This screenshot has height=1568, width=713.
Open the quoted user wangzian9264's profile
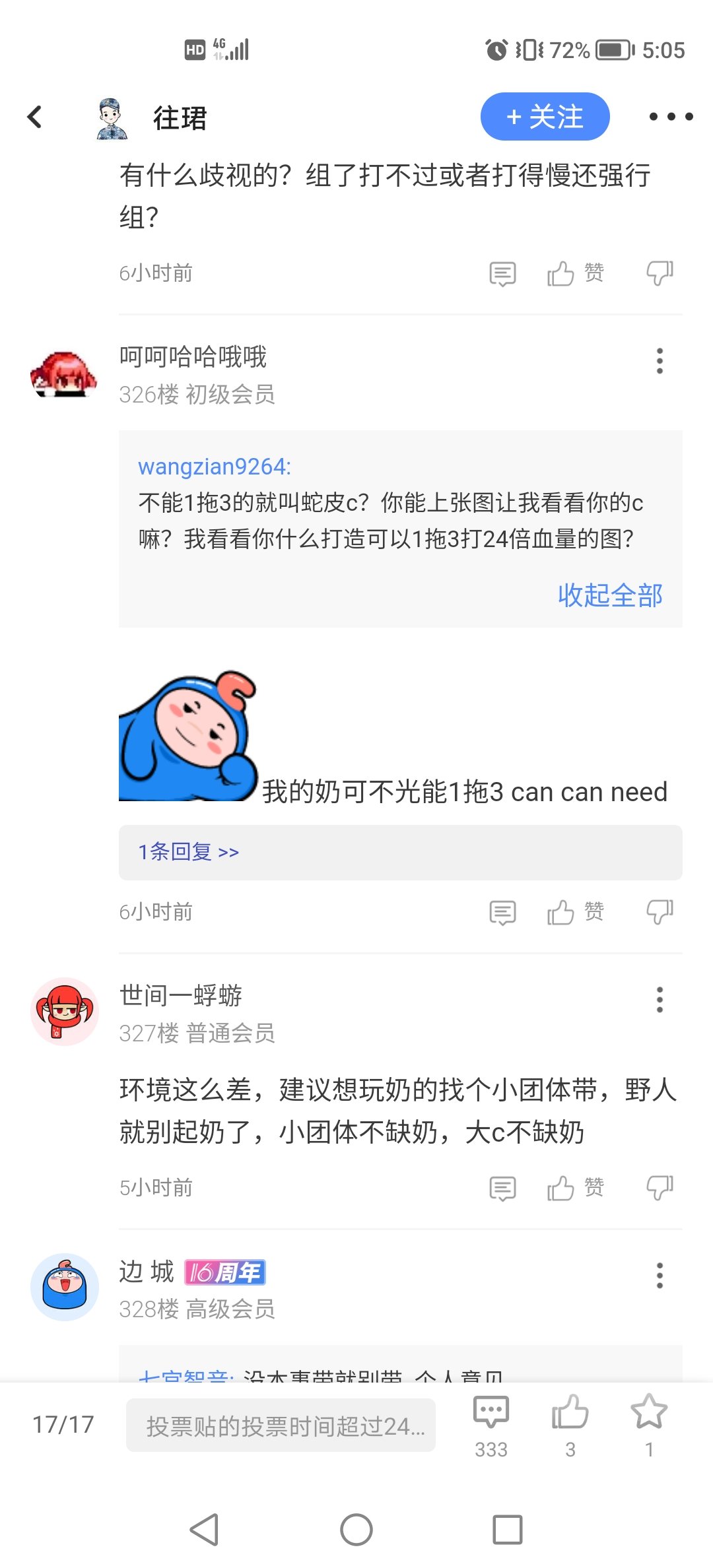click(x=214, y=467)
